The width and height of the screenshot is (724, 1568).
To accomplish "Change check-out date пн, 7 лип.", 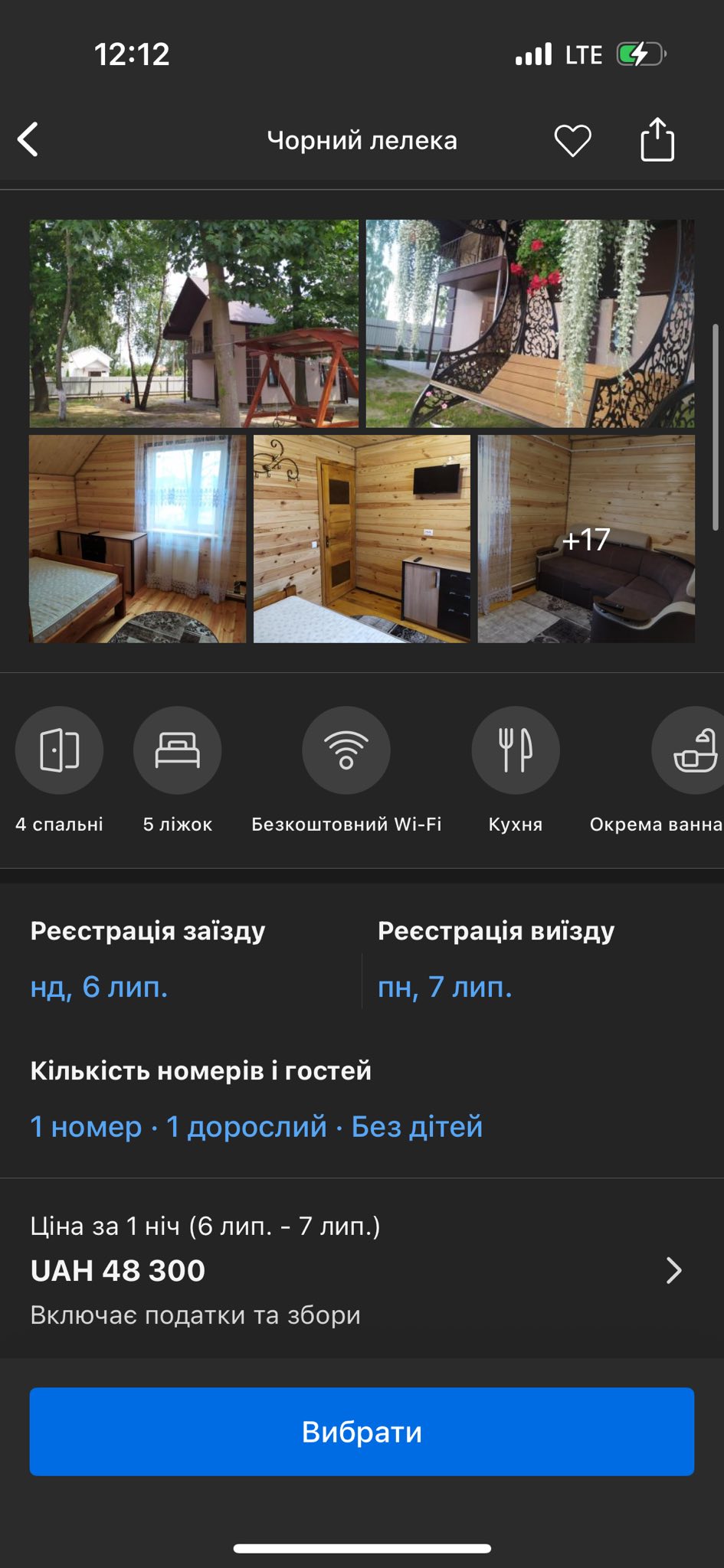I will click(x=445, y=987).
